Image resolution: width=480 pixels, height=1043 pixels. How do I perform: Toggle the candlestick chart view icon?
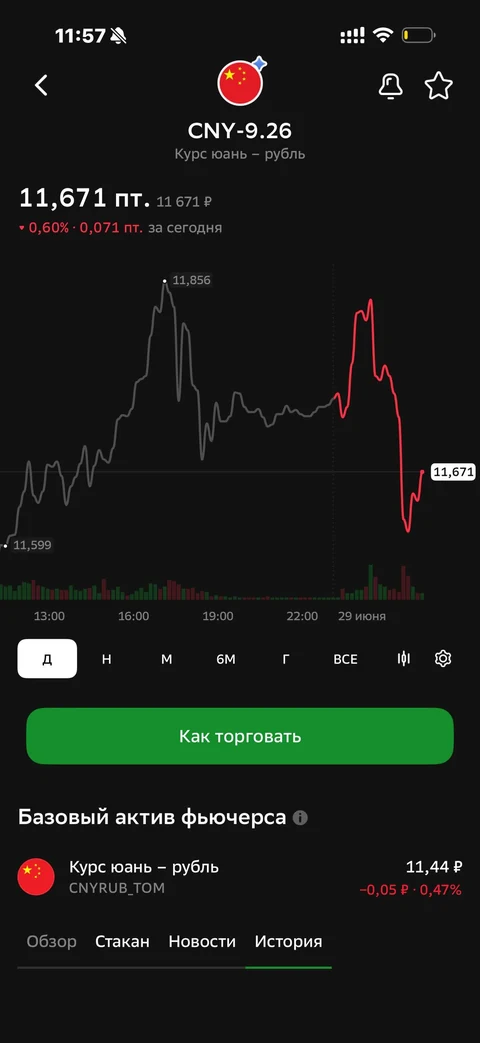404,659
